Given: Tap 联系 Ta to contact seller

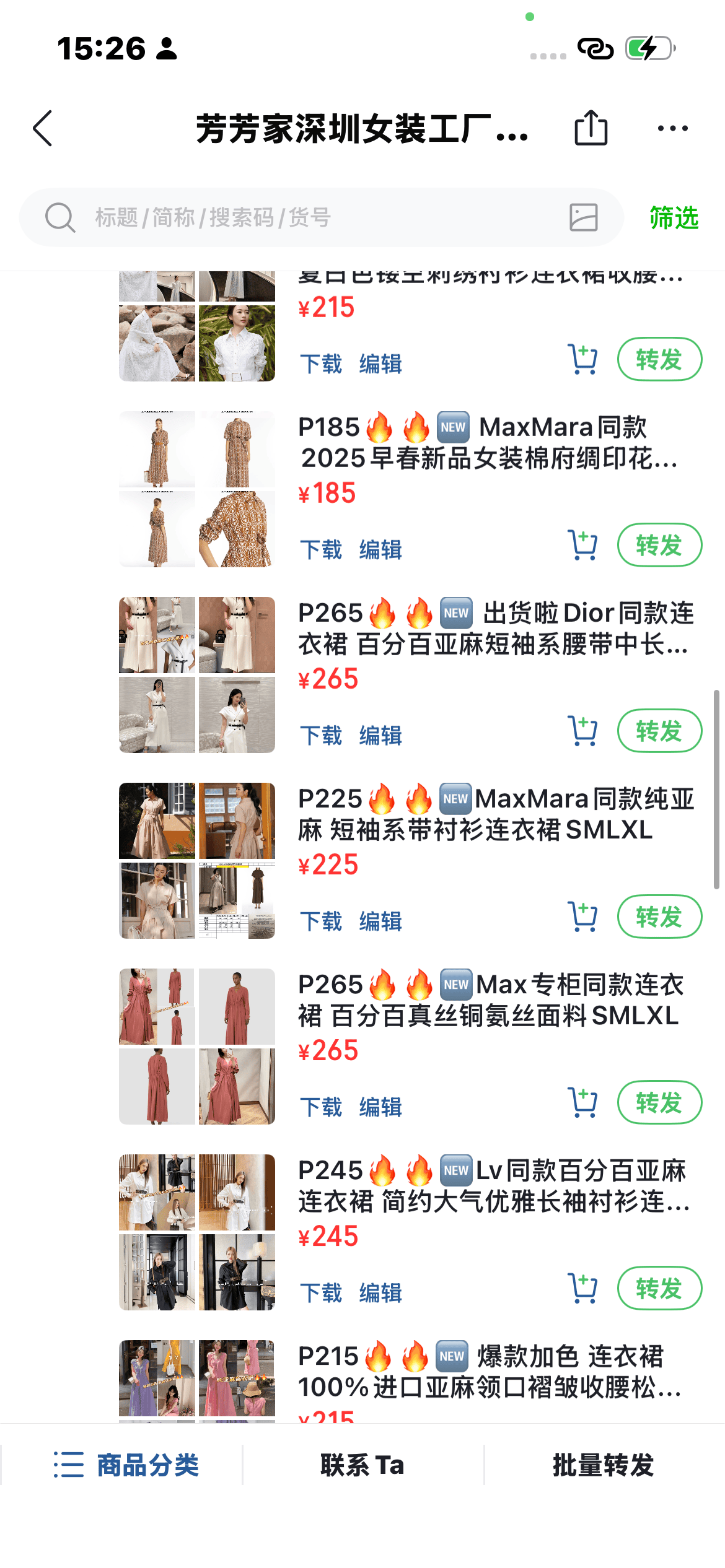Looking at the screenshot, I should 362,1465.
